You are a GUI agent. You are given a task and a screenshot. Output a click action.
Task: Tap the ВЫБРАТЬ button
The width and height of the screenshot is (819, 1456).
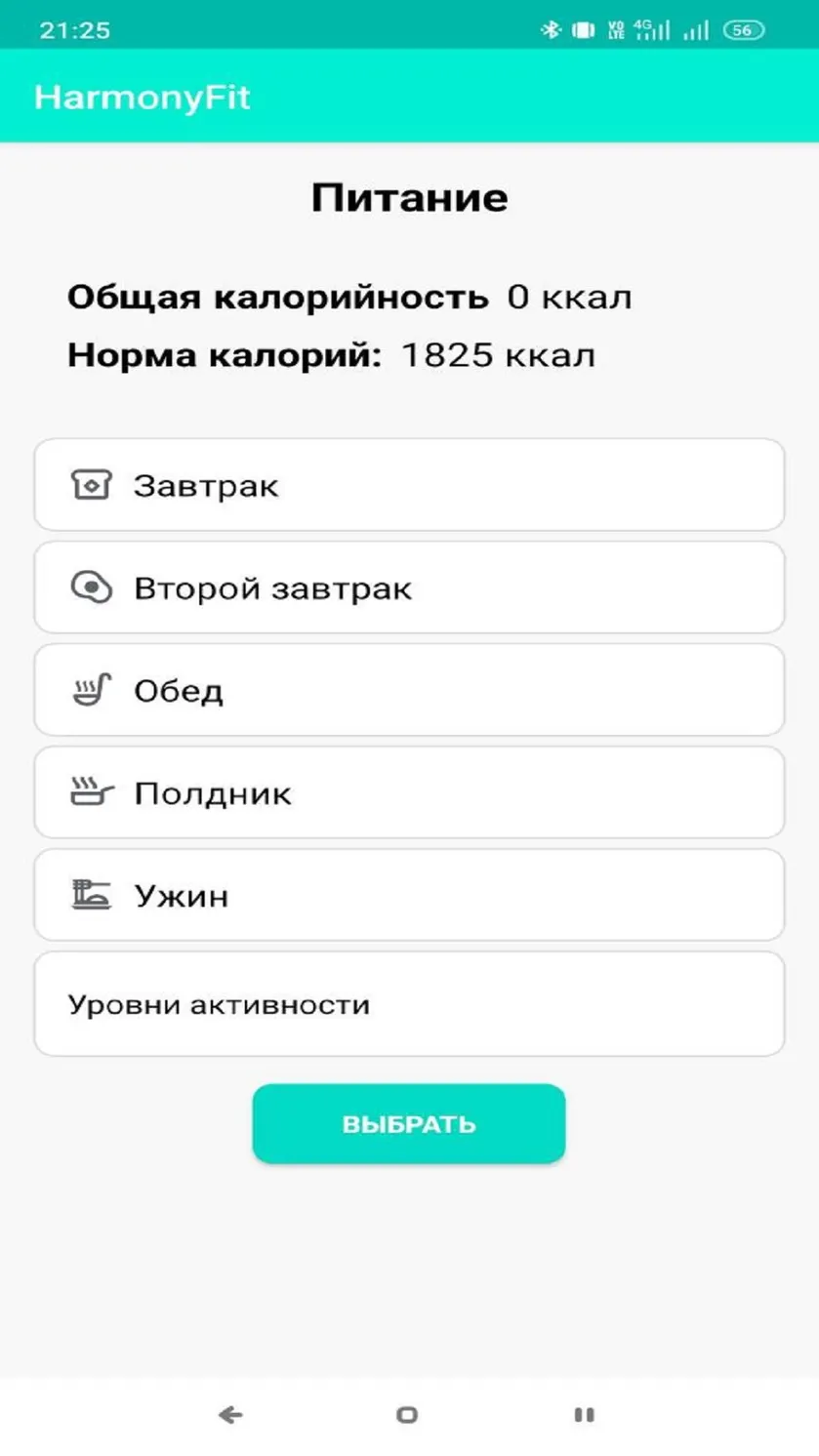point(409,1123)
